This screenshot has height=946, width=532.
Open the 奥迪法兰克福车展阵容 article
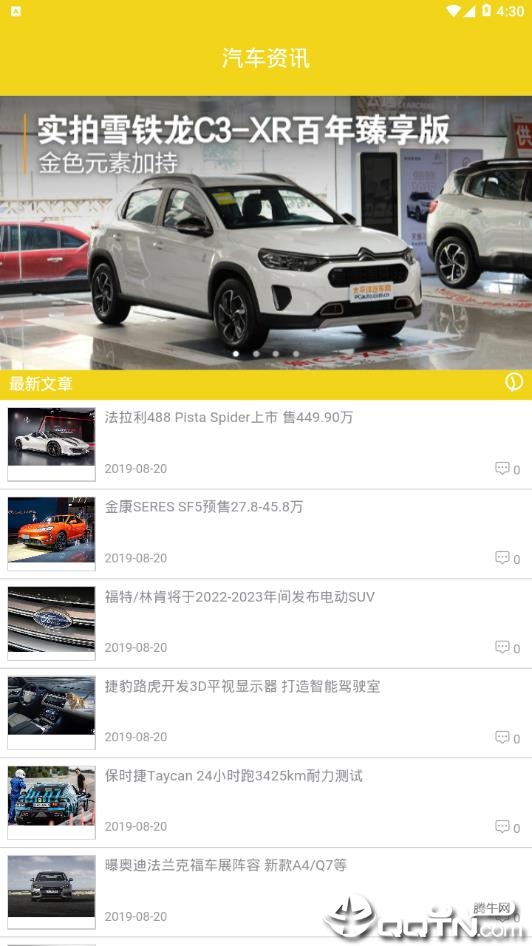click(x=266, y=892)
